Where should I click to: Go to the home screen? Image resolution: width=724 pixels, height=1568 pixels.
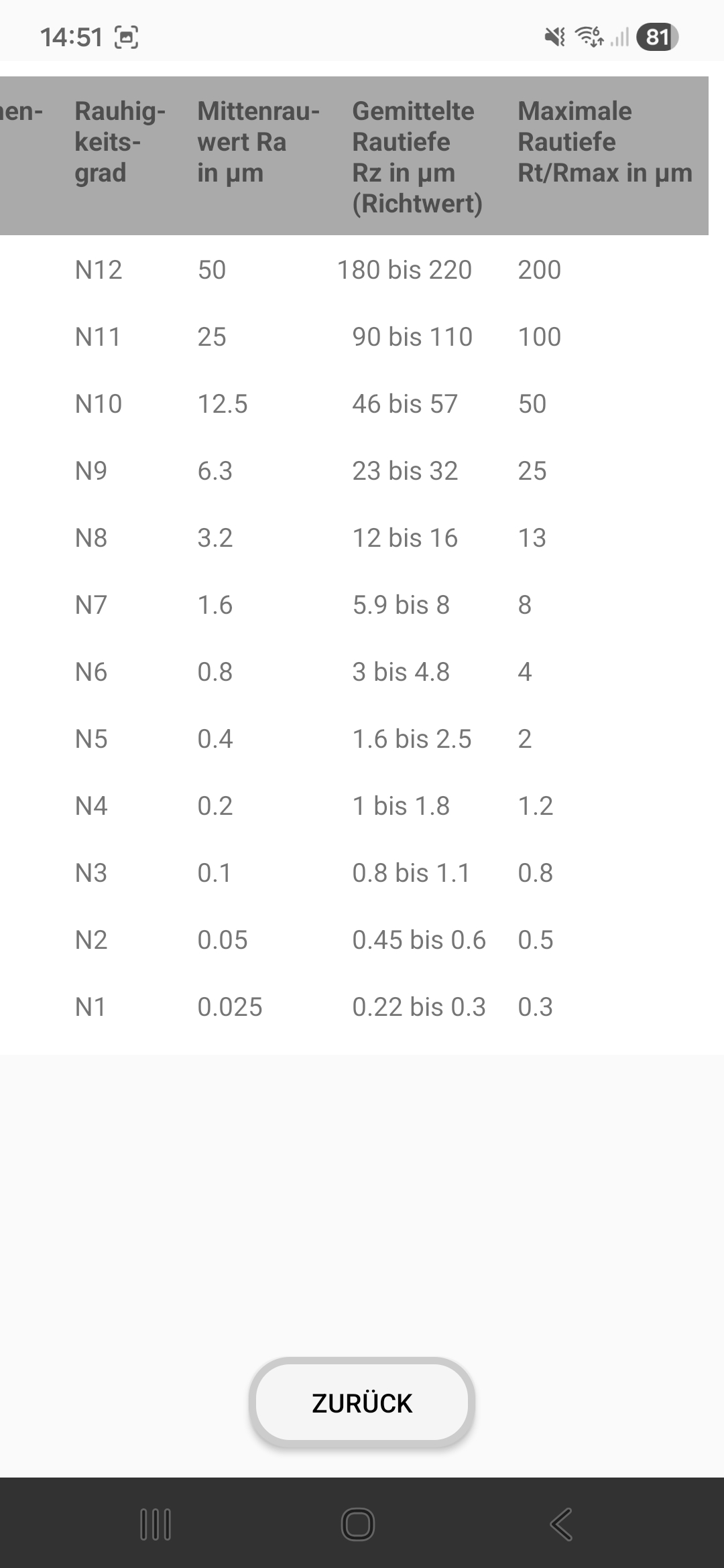click(358, 1524)
